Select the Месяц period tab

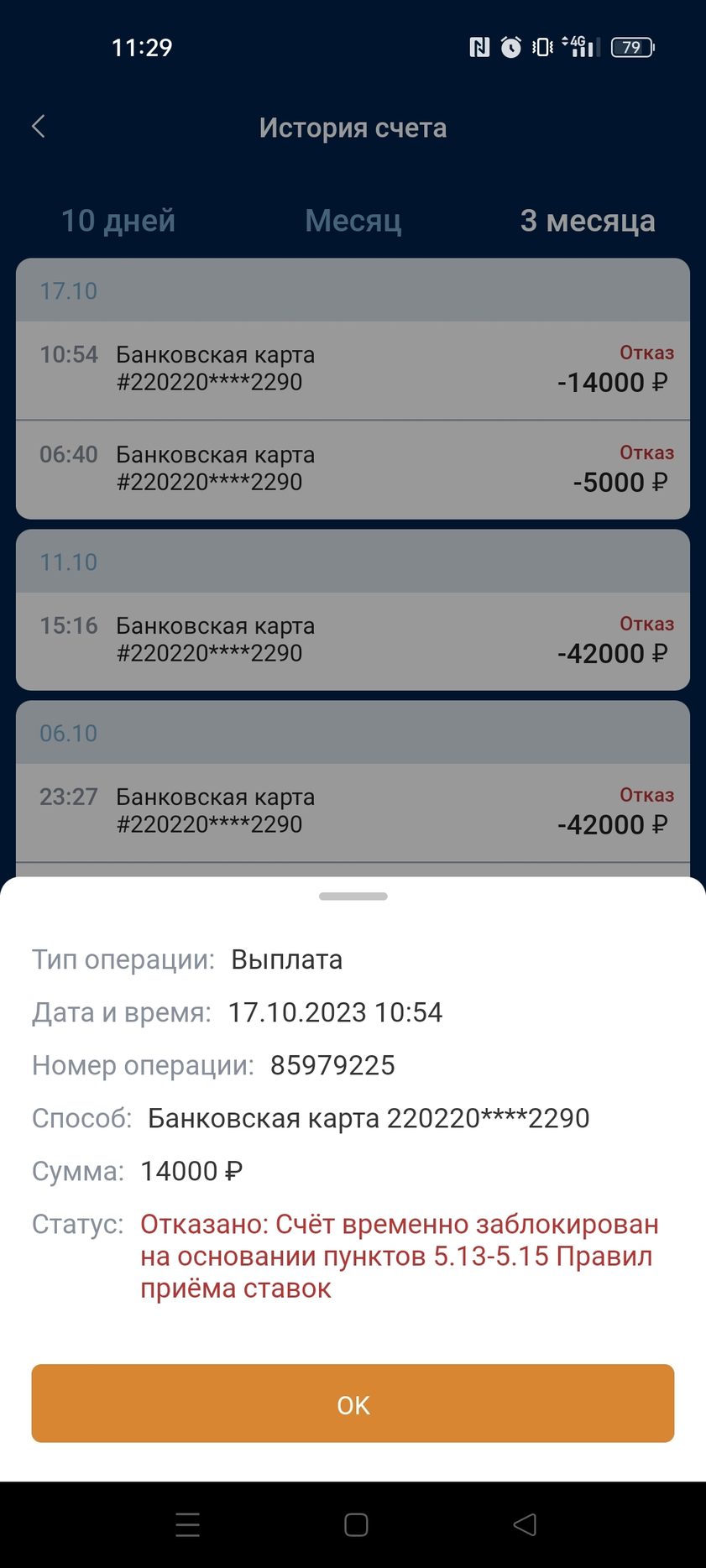[353, 221]
